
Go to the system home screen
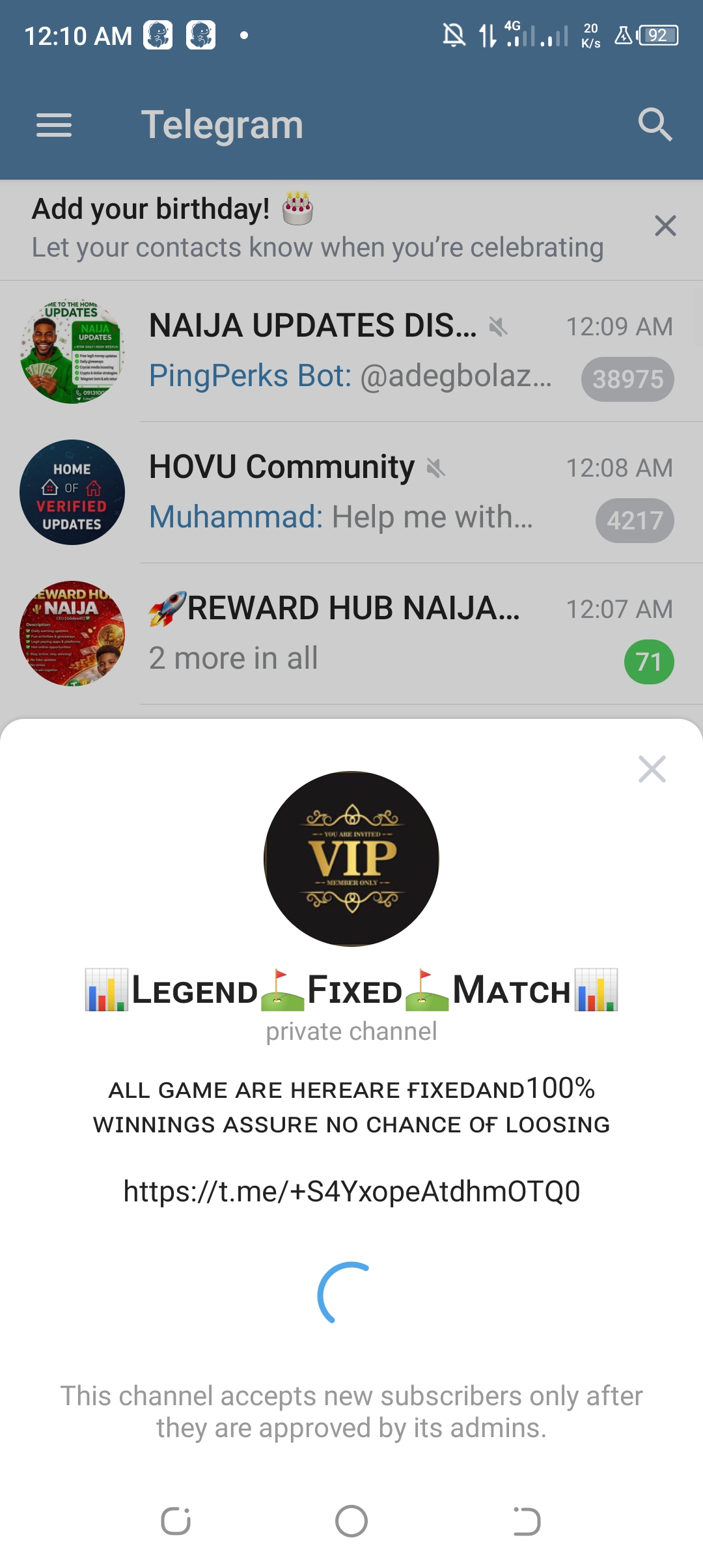(x=351, y=1521)
